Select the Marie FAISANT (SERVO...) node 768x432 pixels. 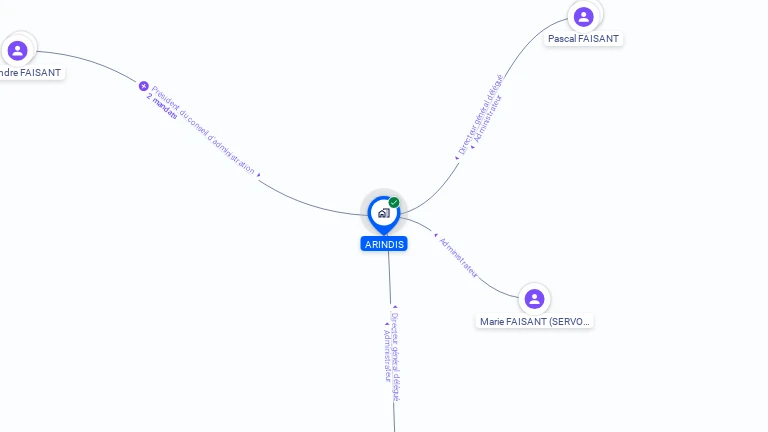[x=534, y=299]
